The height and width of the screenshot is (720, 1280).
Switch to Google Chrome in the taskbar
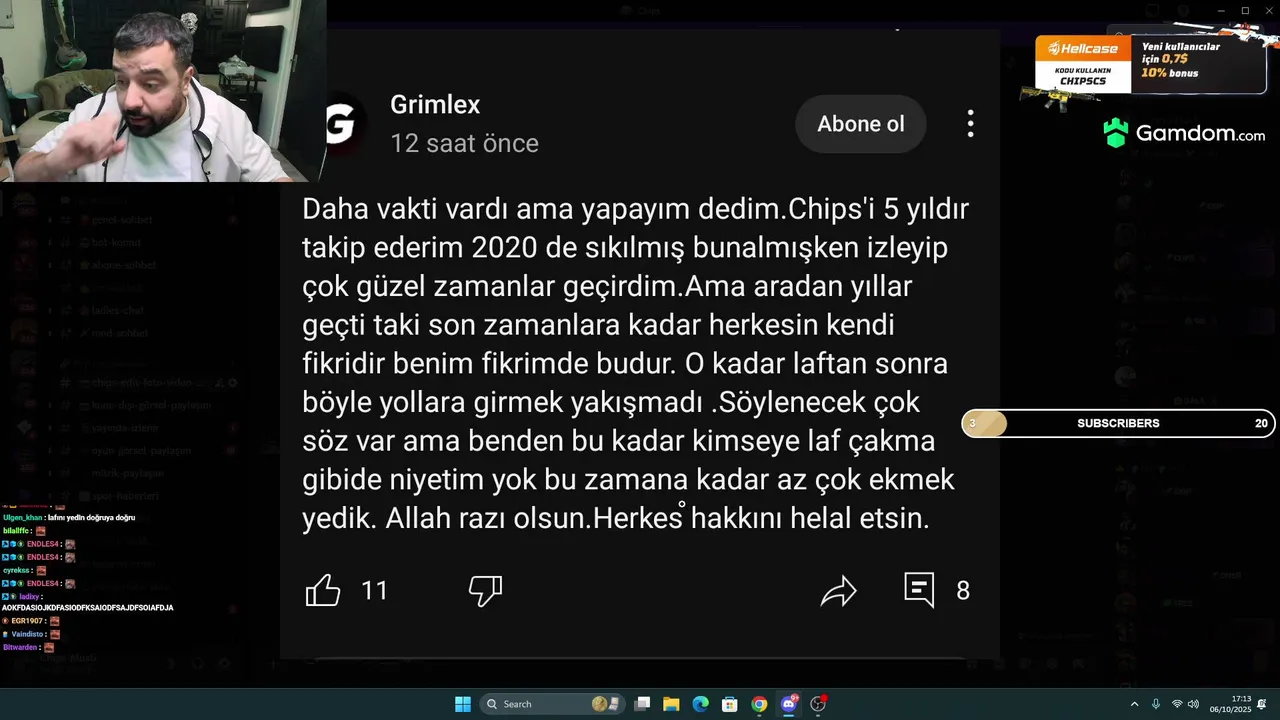[x=759, y=704]
